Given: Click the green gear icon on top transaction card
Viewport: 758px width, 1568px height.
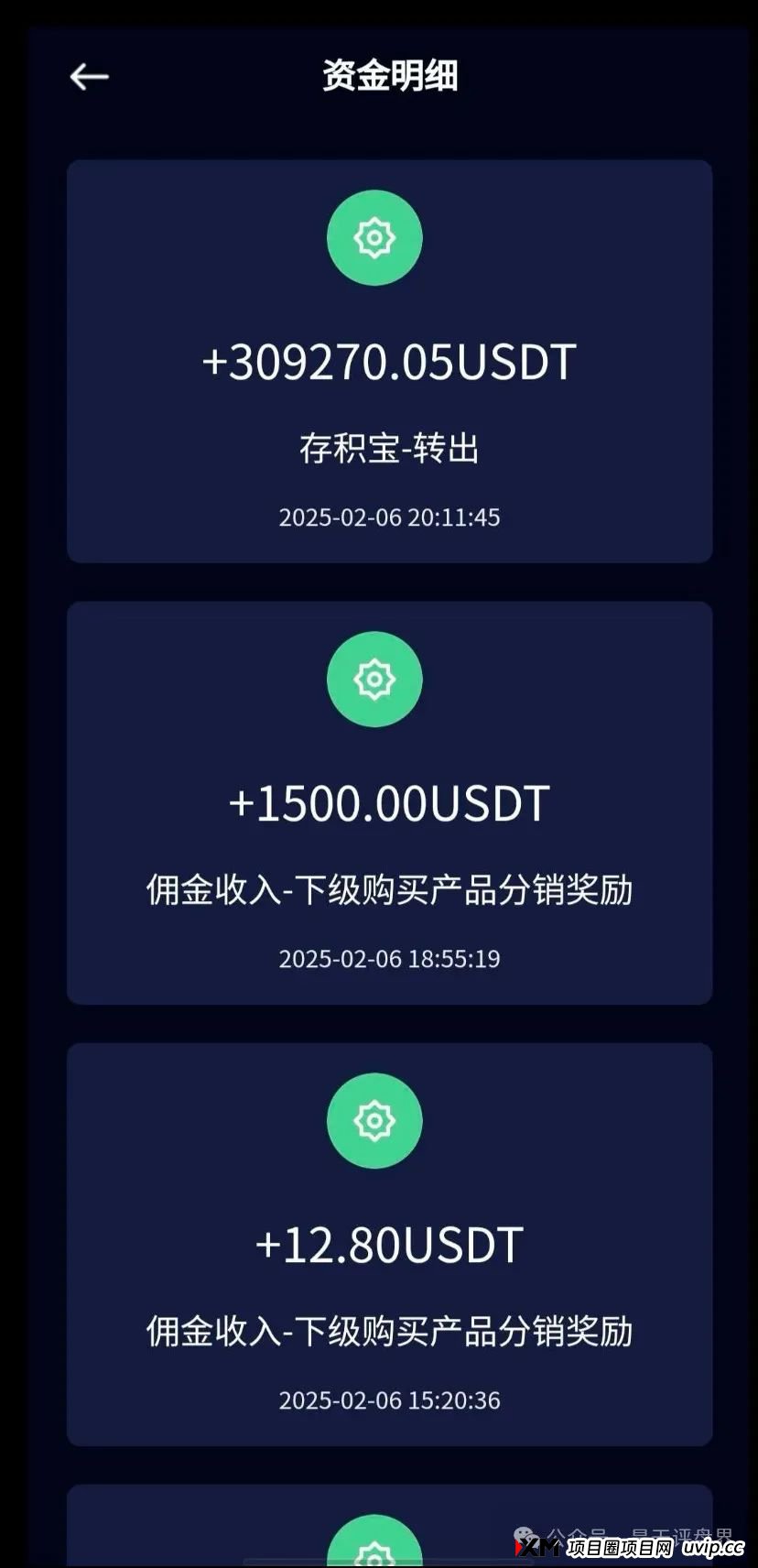Looking at the screenshot, I should [374, 237].
